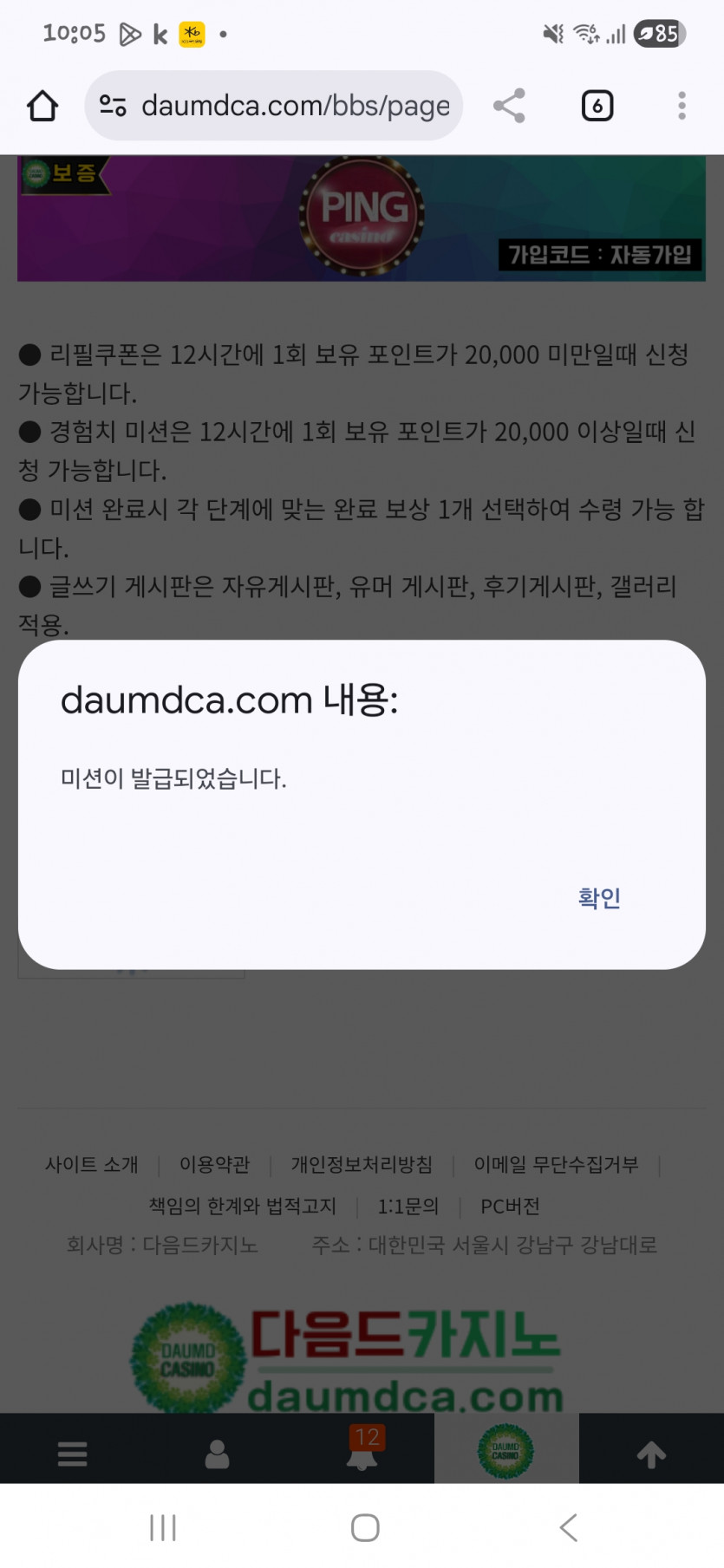Open the 1:1문의 link
This screenshot has width=724, height=1568.
(x=408, y=1205)
